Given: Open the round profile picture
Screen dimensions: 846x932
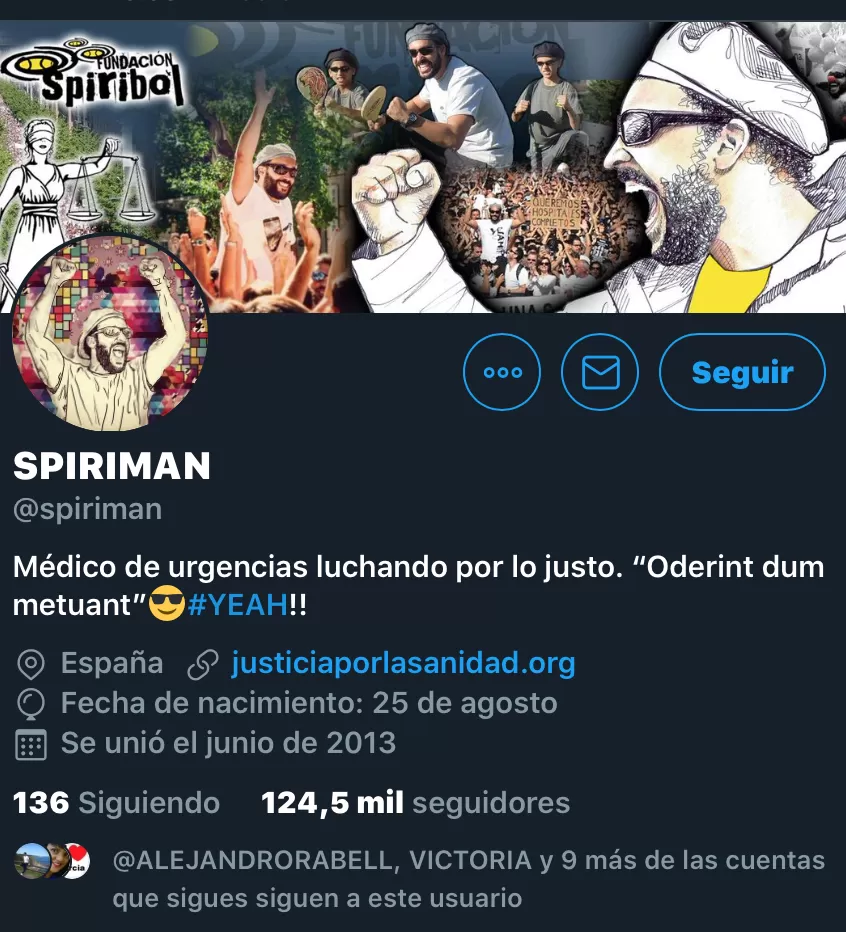Looking at the screenshot, I should [x=110, y=335].
